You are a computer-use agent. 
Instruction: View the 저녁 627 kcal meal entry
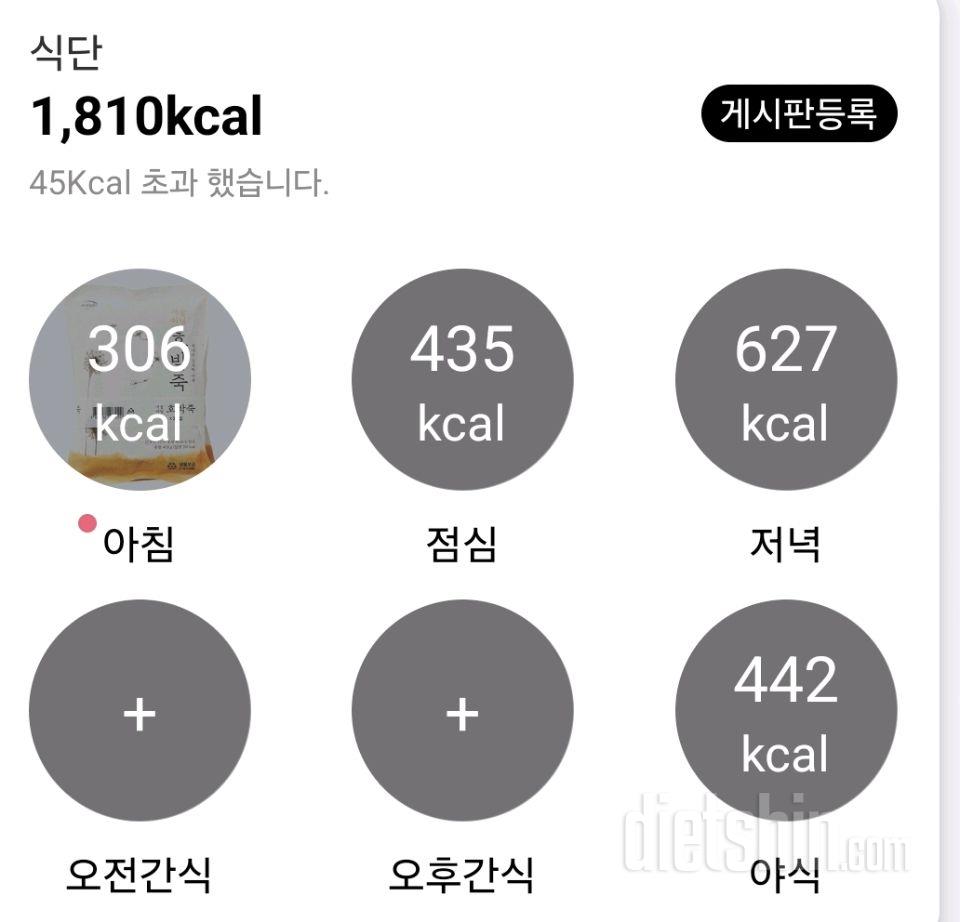point(785,380)
